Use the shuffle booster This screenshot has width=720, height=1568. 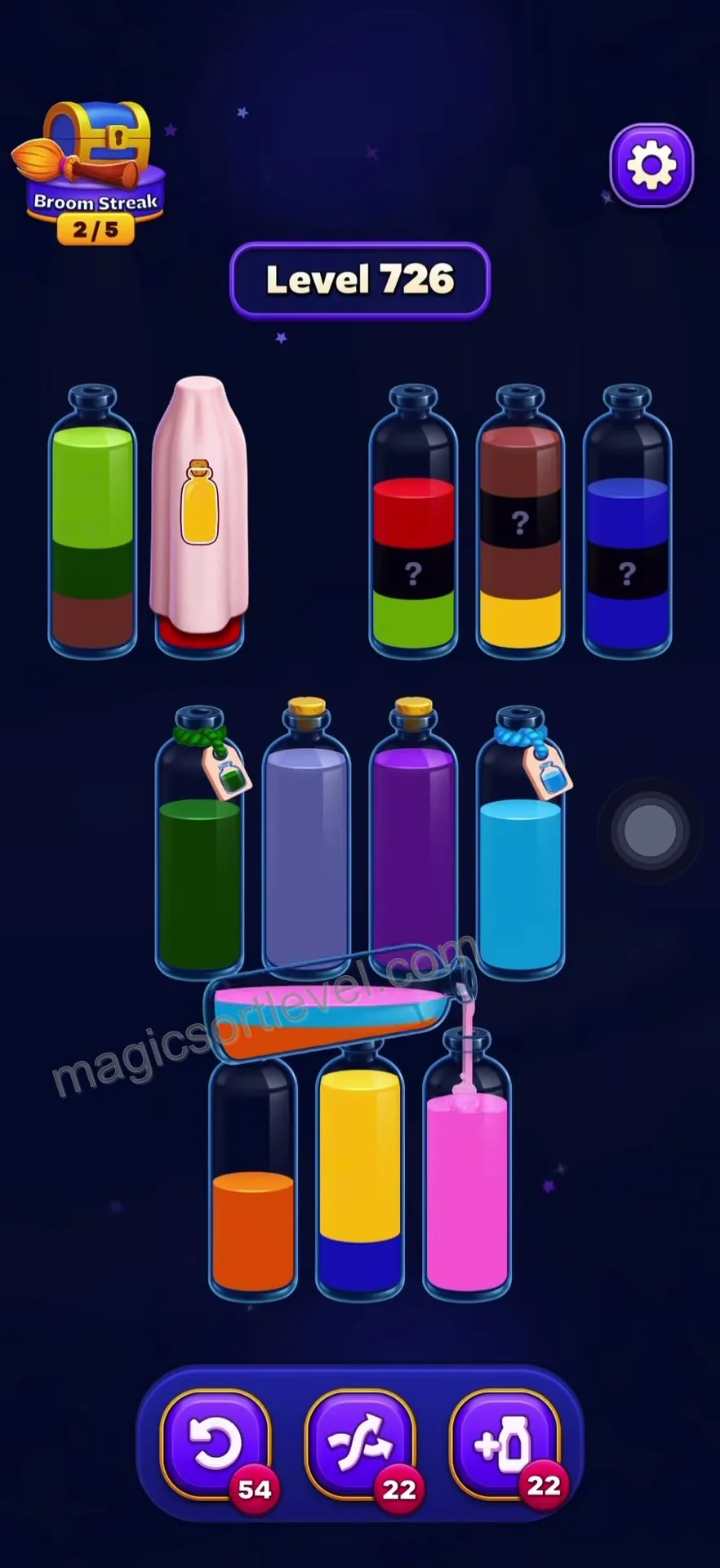pos(362,1445)
